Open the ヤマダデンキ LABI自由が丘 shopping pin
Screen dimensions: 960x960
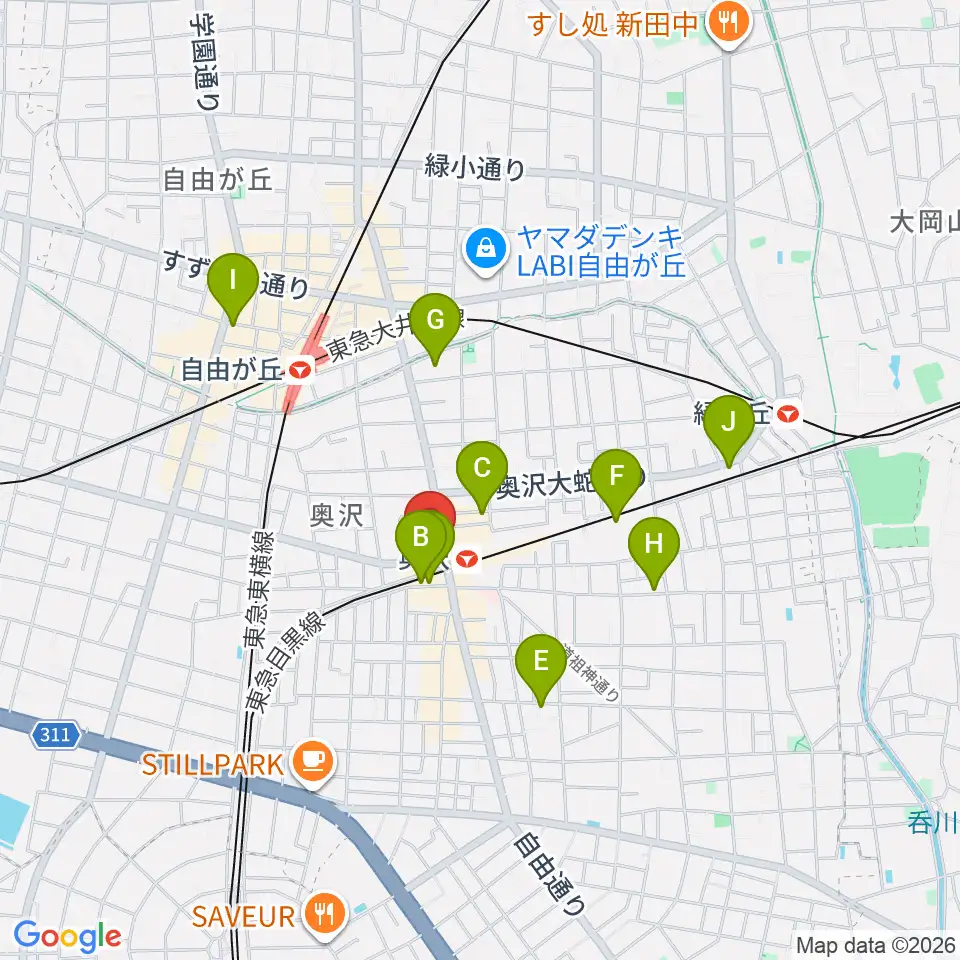[x=486, y=250]
